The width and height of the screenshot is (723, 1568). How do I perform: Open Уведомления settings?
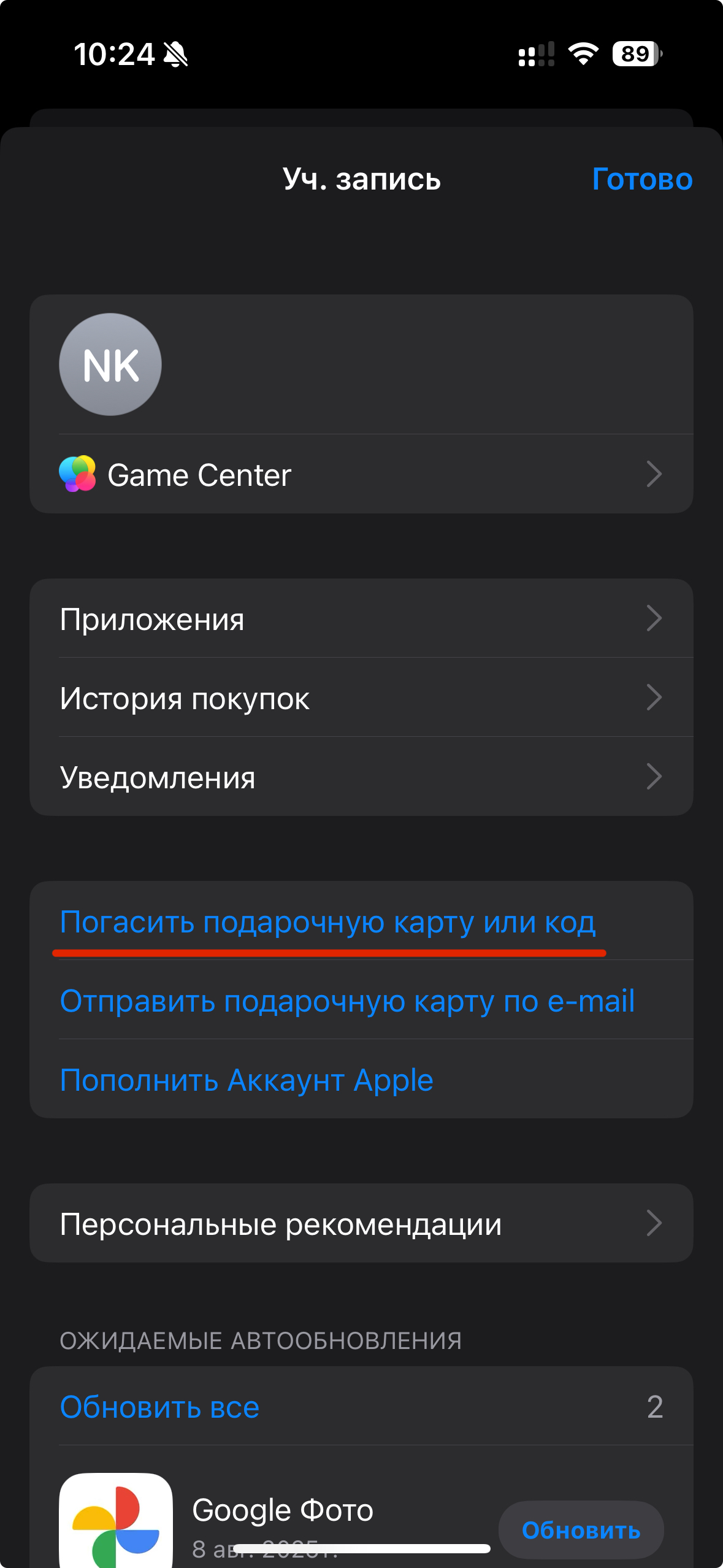pyautogui.click(x=361, y=777)
